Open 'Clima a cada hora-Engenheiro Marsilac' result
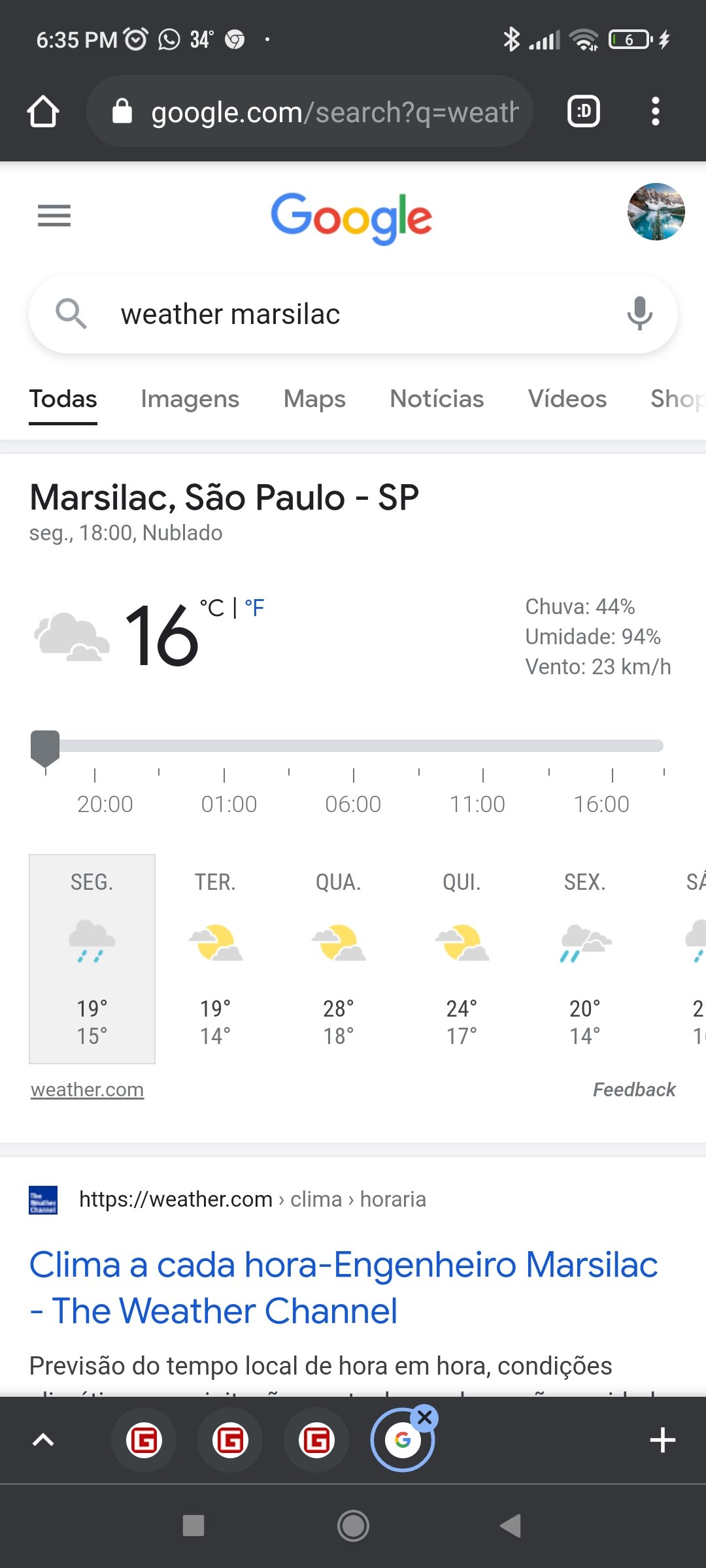Viewport: 706px width, 1568px height. [x=343, y=1287]
